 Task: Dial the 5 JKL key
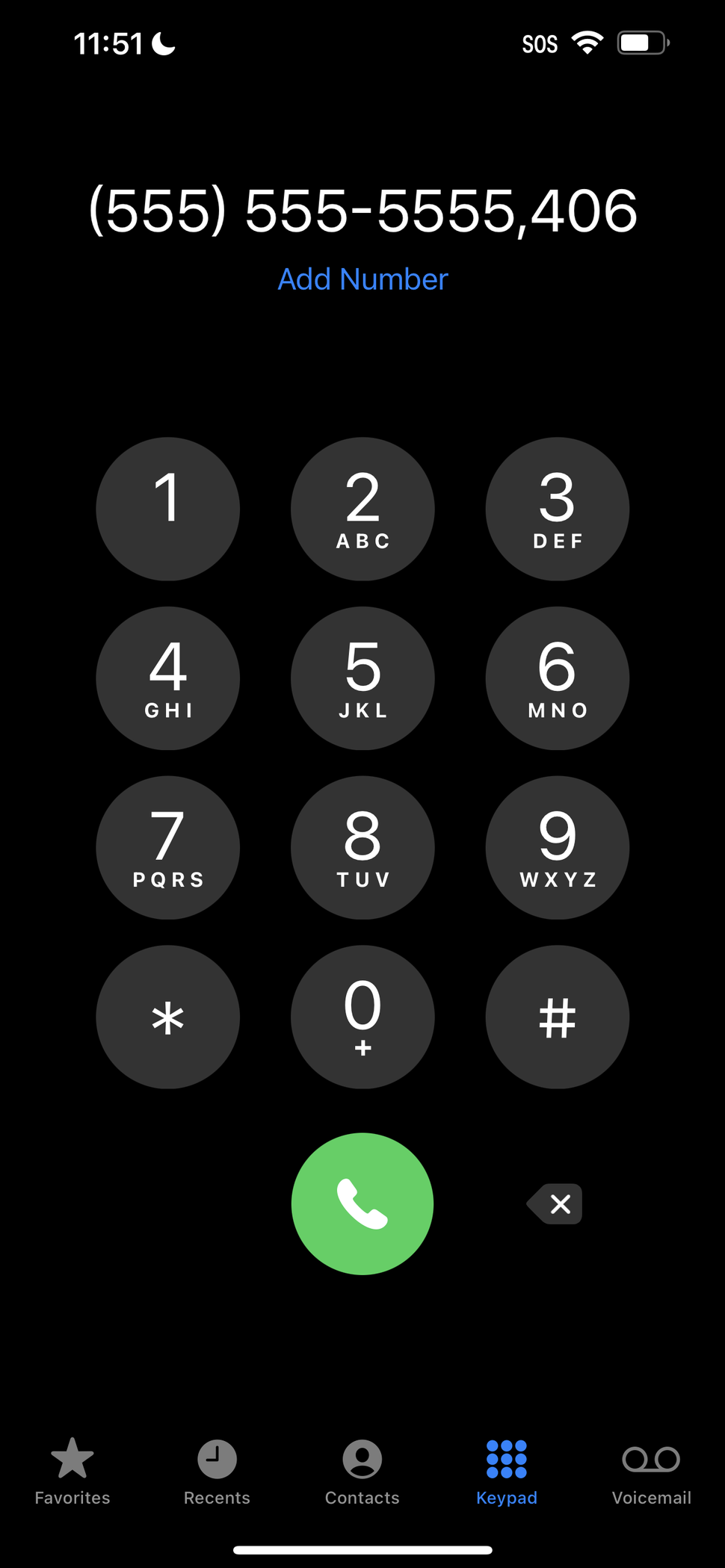362,678
